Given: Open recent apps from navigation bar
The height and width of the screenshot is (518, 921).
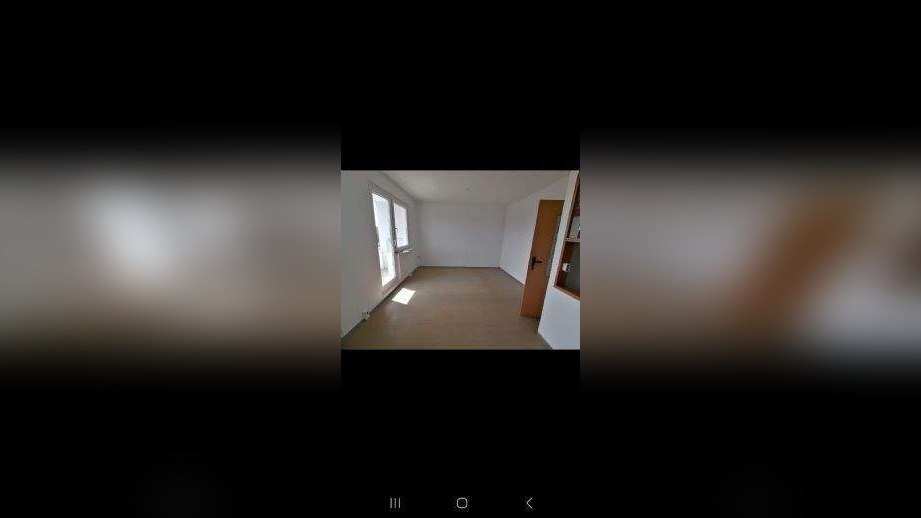Looking at the screenshot, I should tap(395, 503).
